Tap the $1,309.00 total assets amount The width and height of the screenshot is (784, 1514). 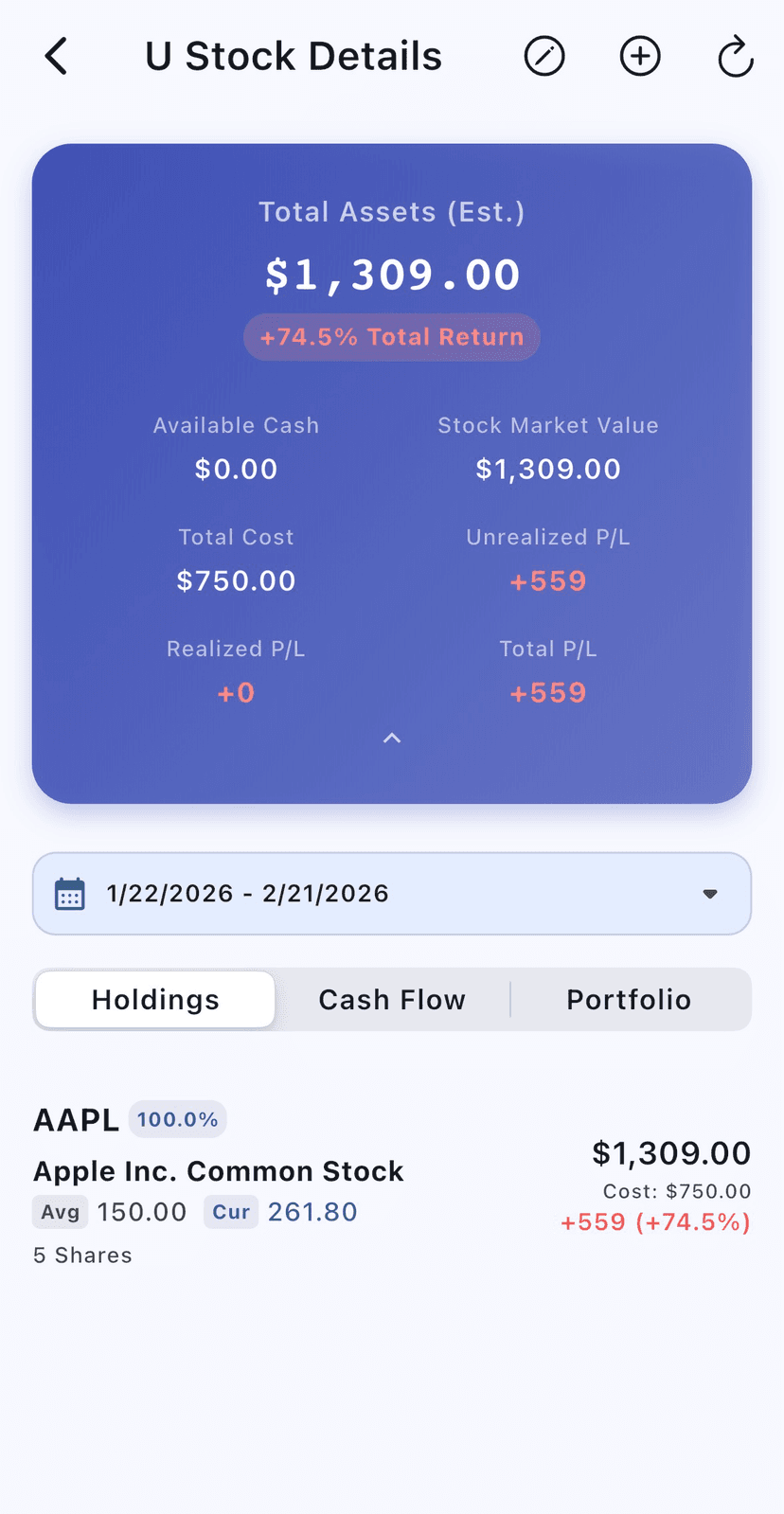[x=391, y=275]
